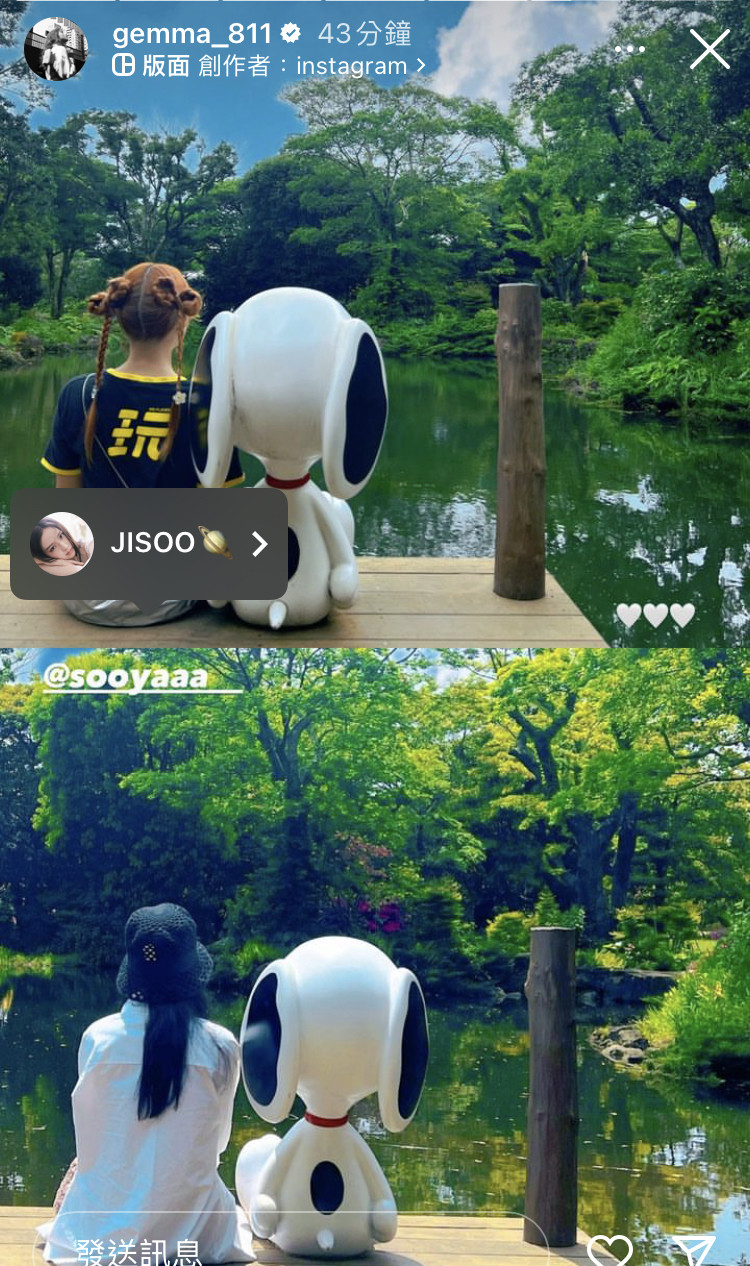Open the @sooyaaa mention
Screen dimensions: 750x1266
pyautogui.click(x=125, y=677)
